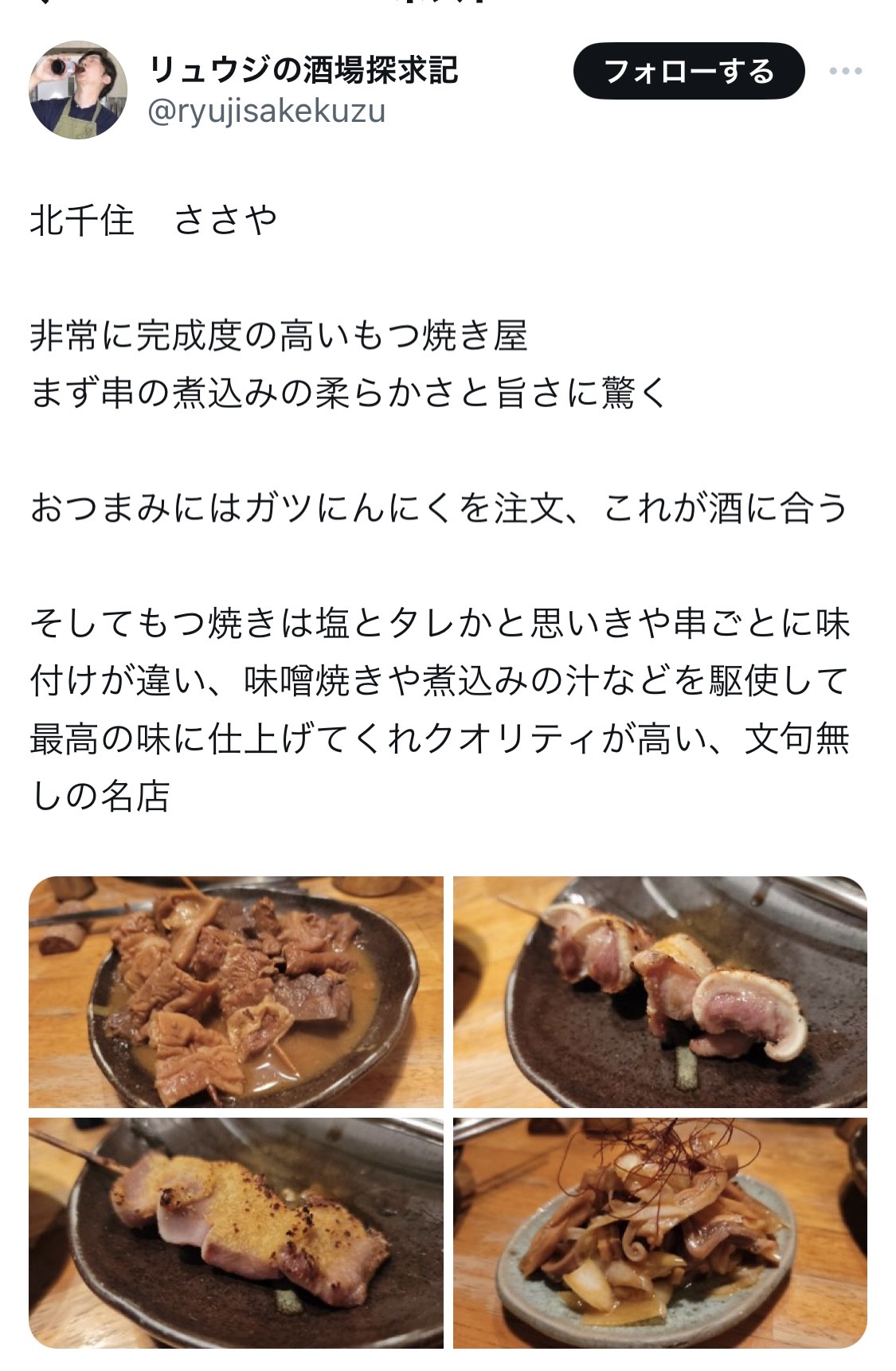Viewport: 896px width, 1371px height.
Task: Open the miso-grilled skewer photo
Action: [236, 1232]
